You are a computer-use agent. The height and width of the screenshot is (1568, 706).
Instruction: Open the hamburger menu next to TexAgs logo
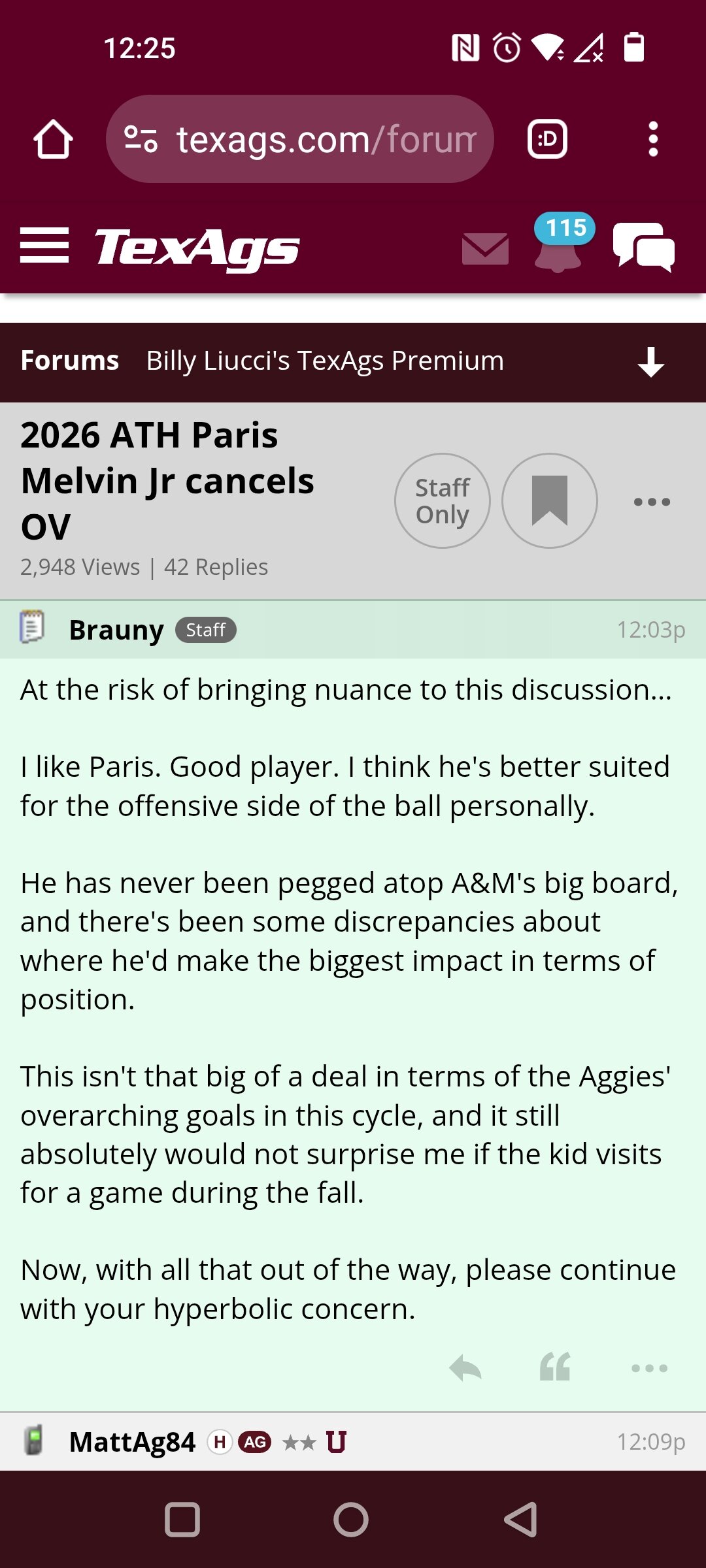(44, 246)
